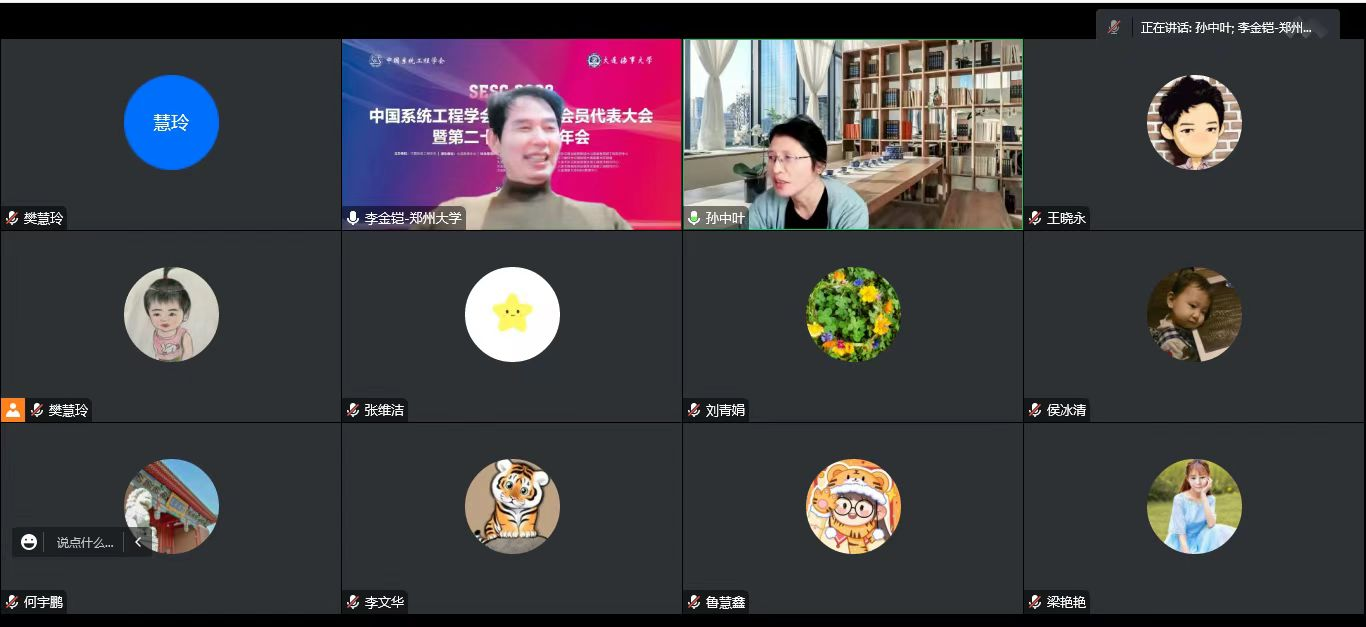Open 张维洁's participant tile
Viewport: 1366px width, 627px height.
pyautogui.click(x=511, y=326)
